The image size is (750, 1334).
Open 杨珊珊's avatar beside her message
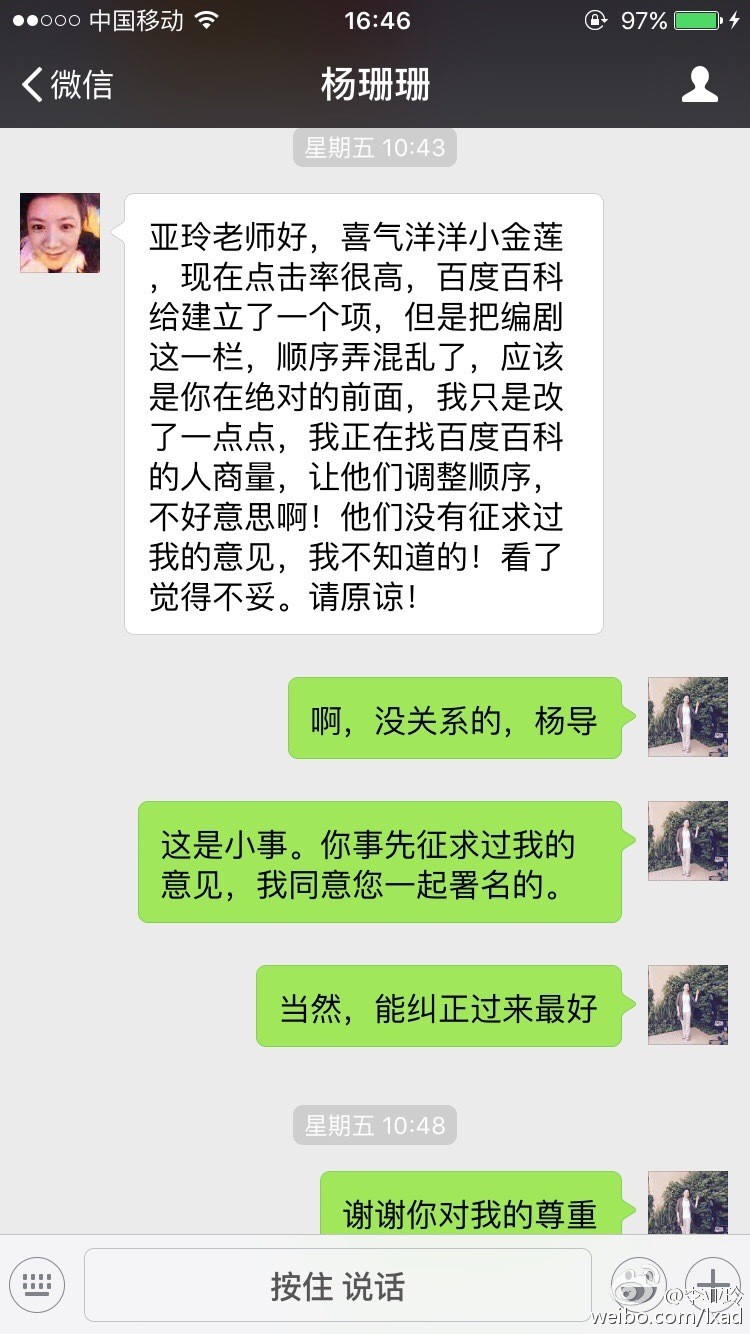tap(60, 233)
